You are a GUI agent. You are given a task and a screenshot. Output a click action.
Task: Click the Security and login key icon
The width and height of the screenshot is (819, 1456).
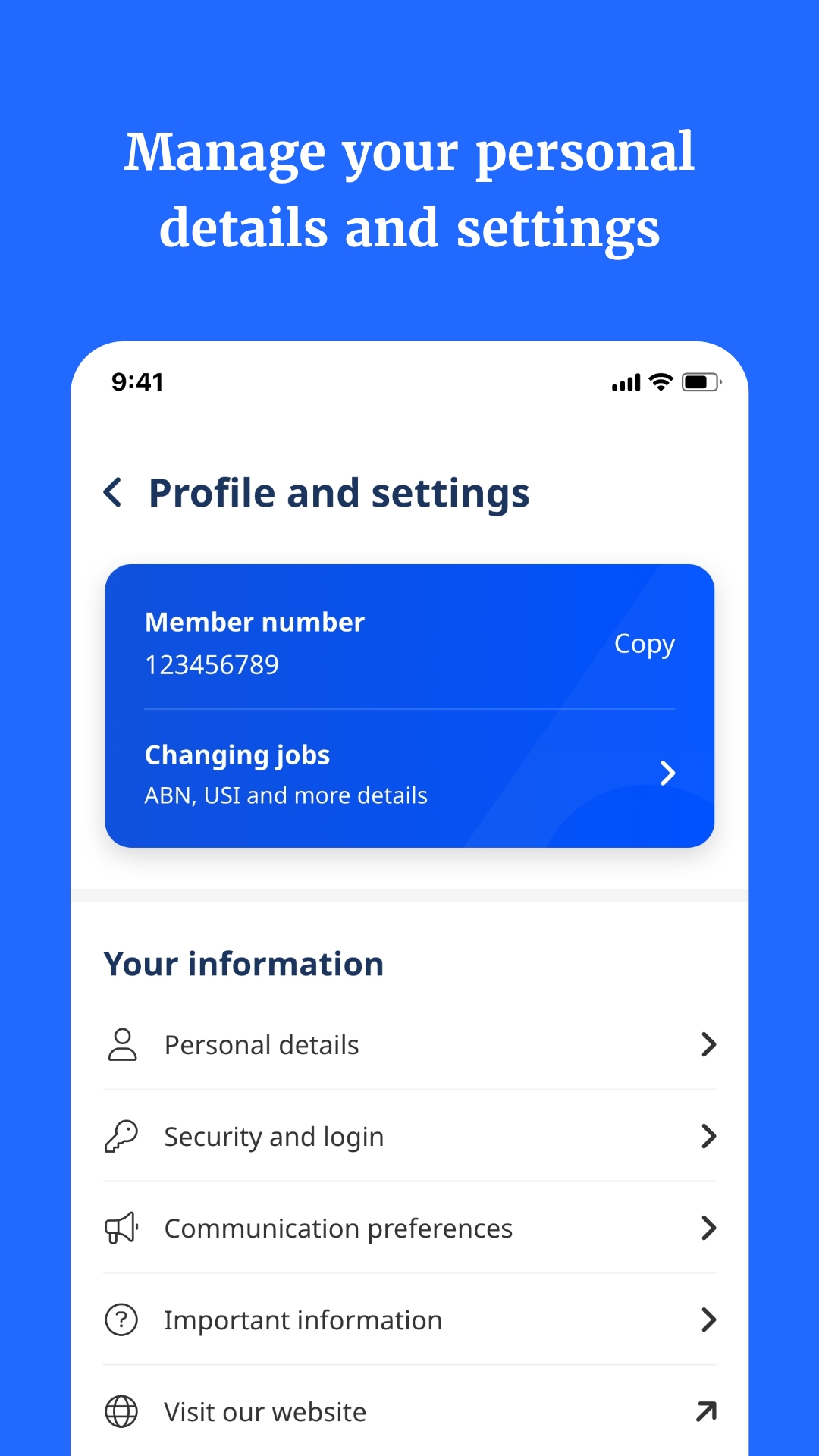[122, 1136]
